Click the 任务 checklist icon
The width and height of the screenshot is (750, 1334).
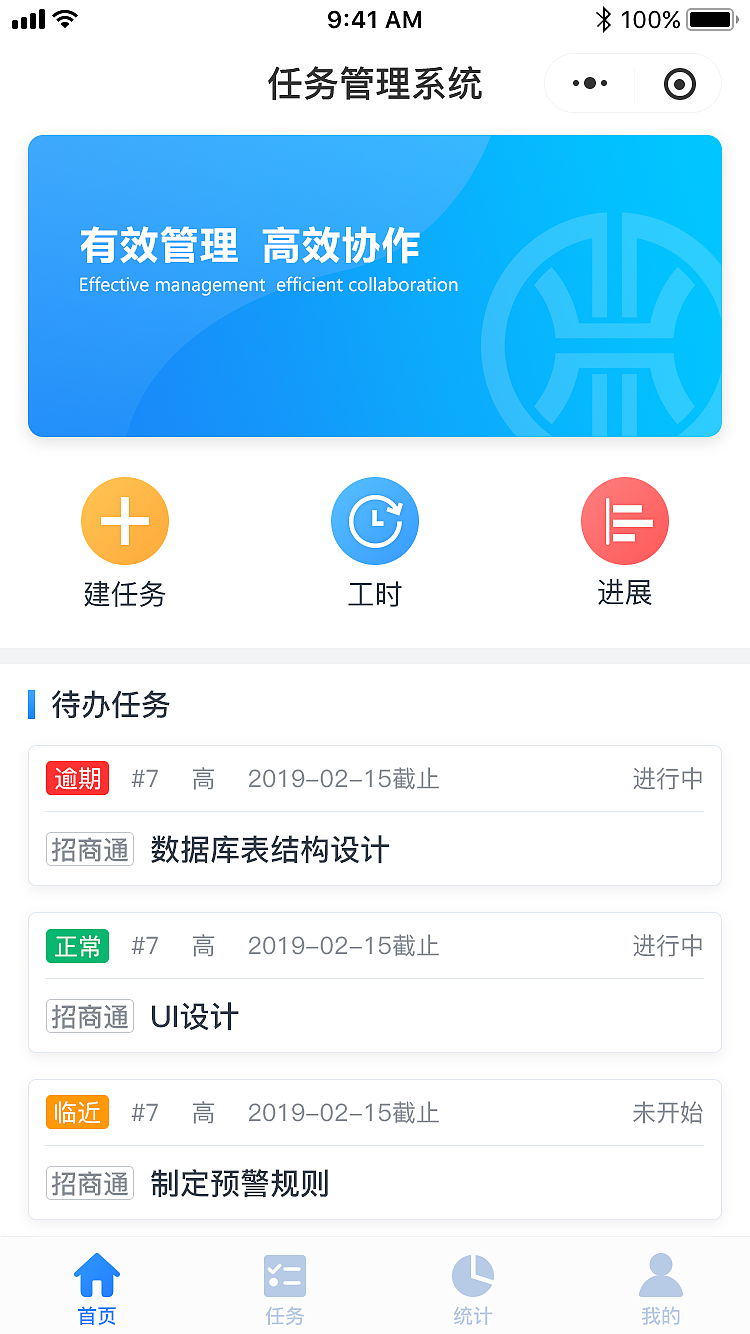click(284, 1275)
